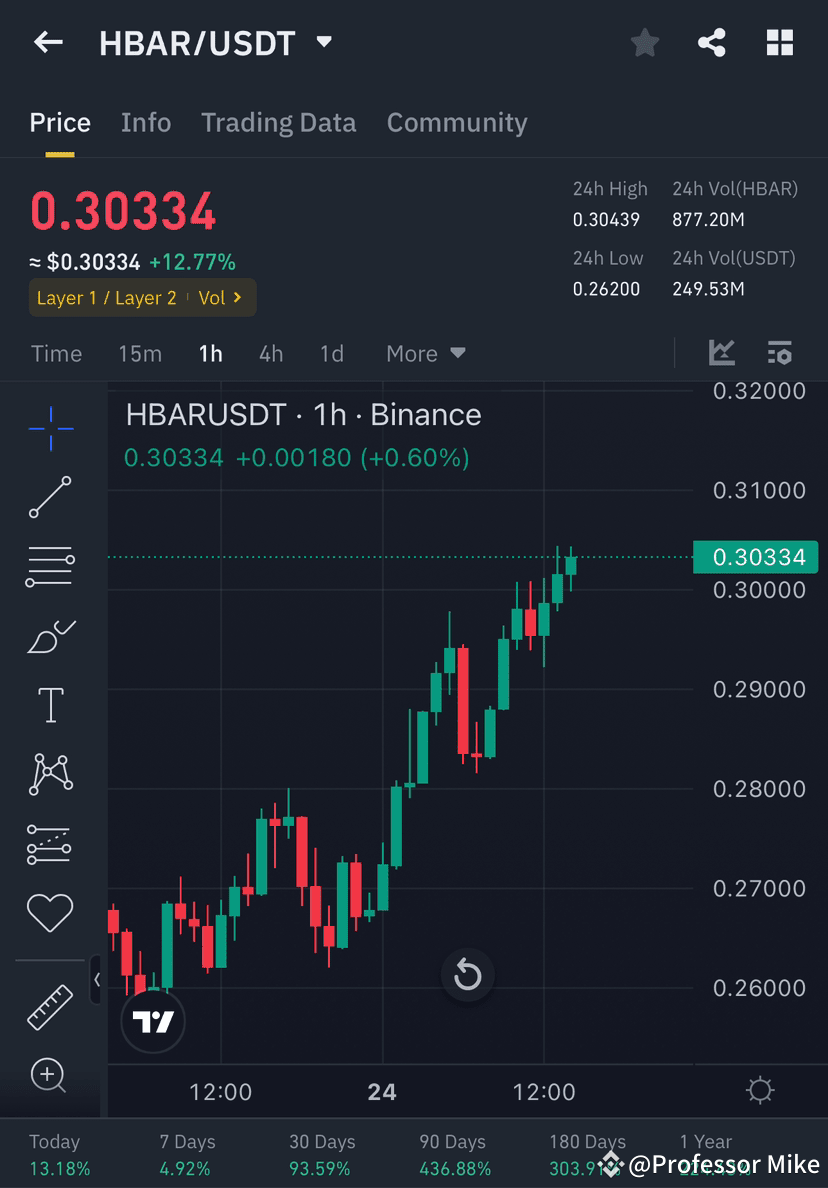Open the trend line drawing tool

(x=50, y=497)
